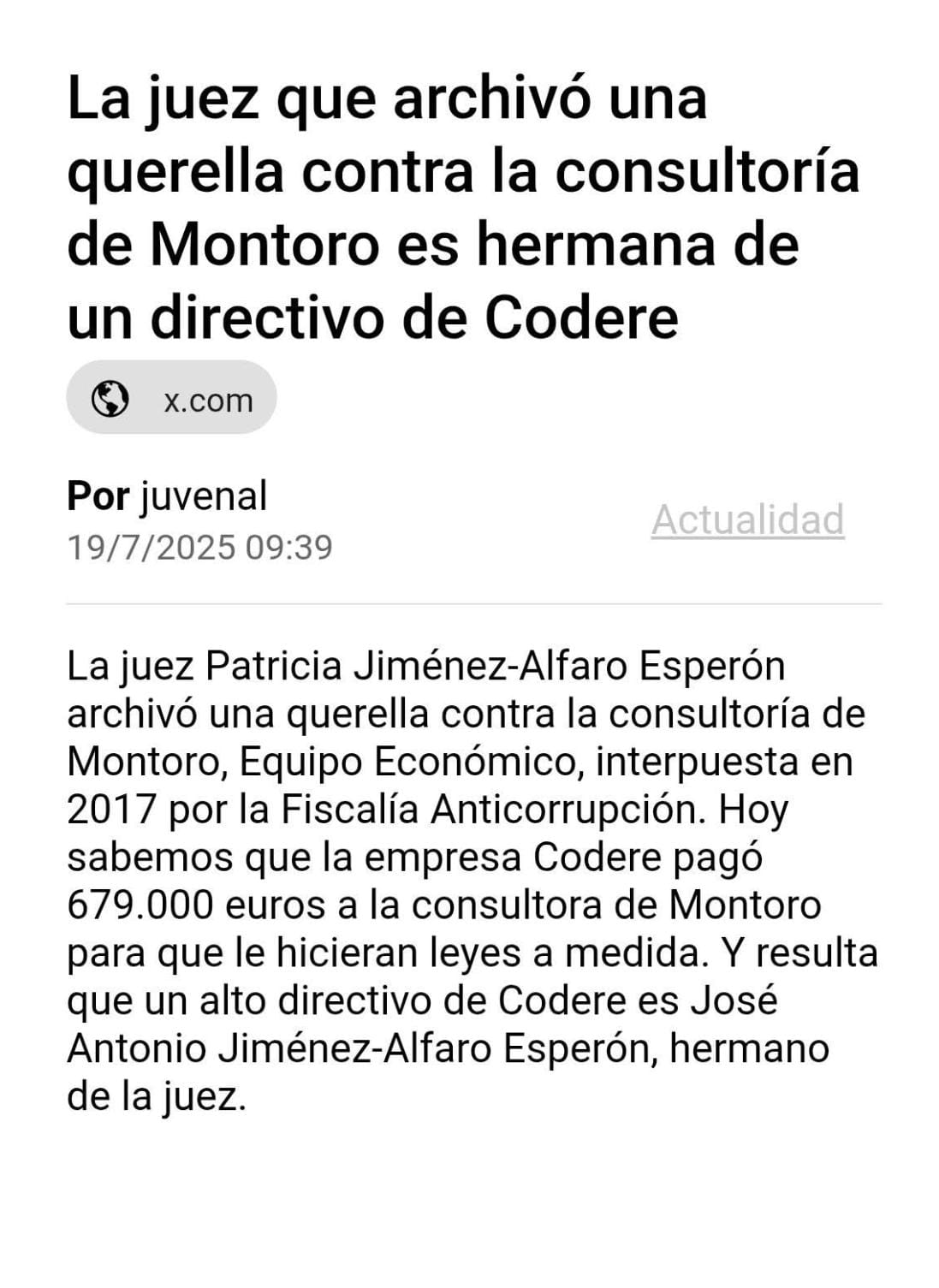Image resolution: width=939 pixels, height=1288 pixels.
Task: Open the x.com source chip
Action: pyautogui.click(x=171, y=399)
